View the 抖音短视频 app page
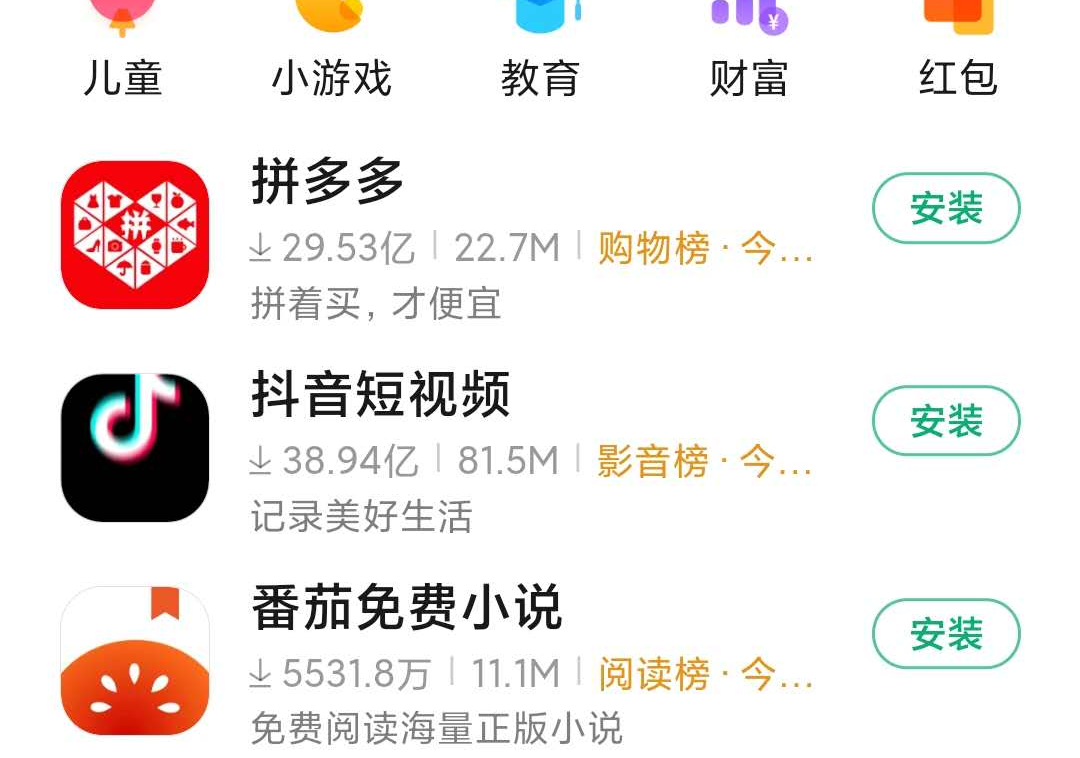Screen dimensions: 1080x758 pyautogui.click(x=380, y=394)
